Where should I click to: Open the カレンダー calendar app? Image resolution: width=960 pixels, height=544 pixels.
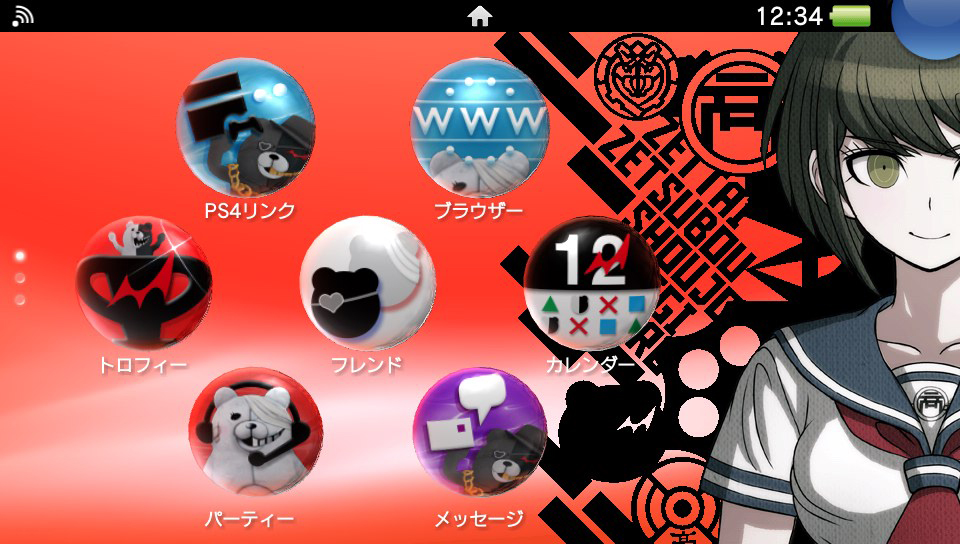pyautogui.click(x=591, y=283)
